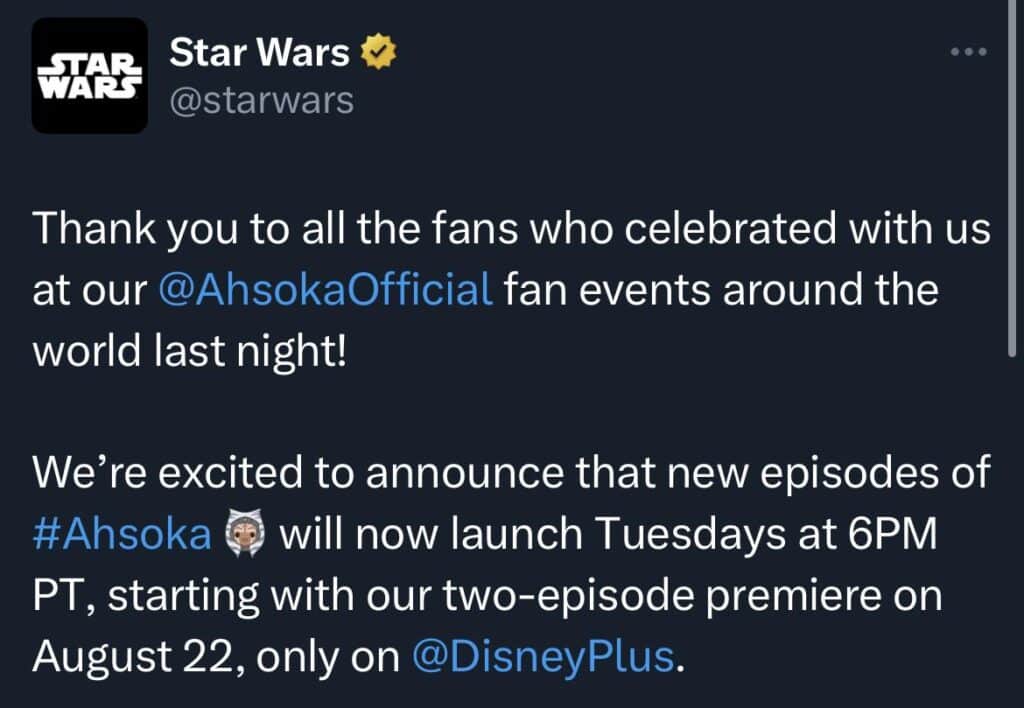Open the #Ahsoka hashtag link
The image size is (1024, 708).
point(122,536)
